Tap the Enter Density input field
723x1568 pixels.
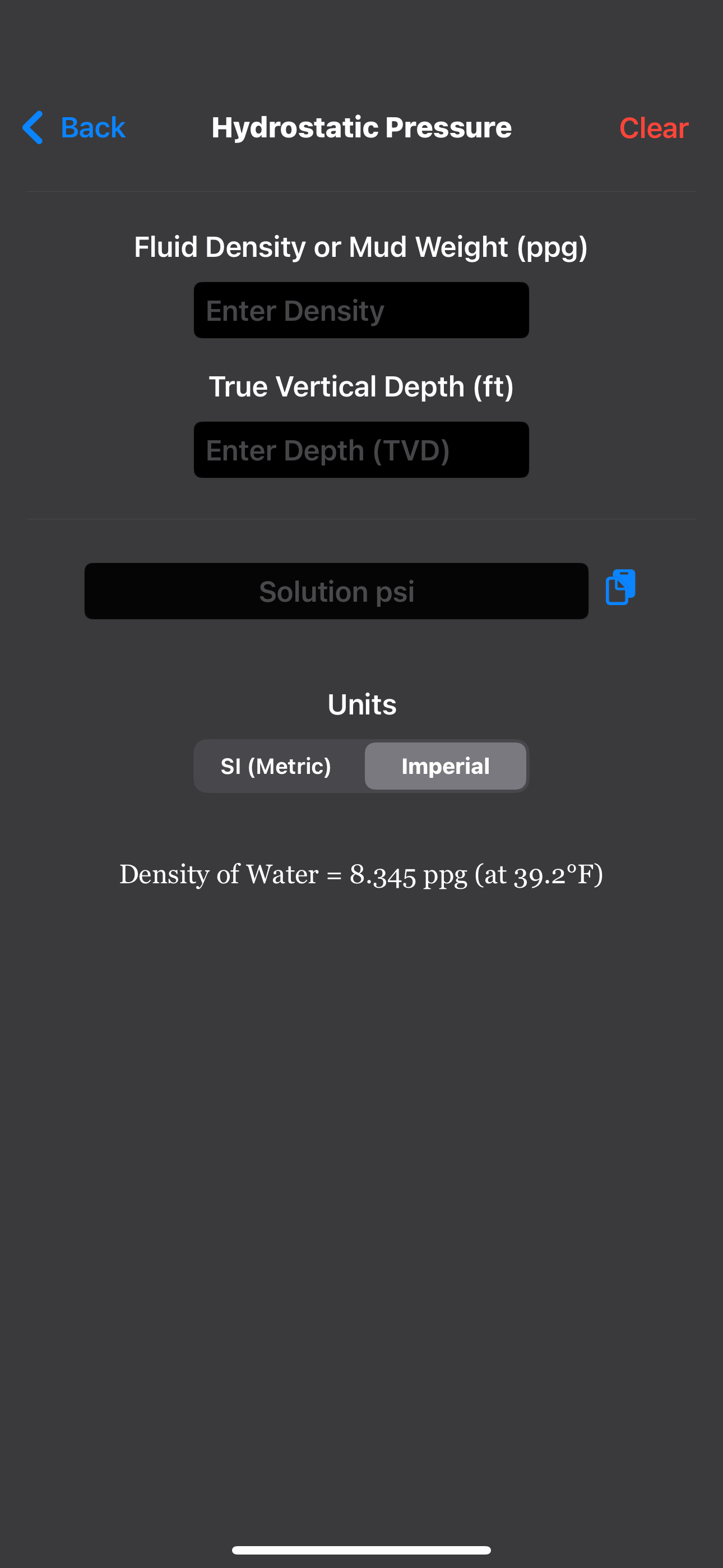[361, 310]
